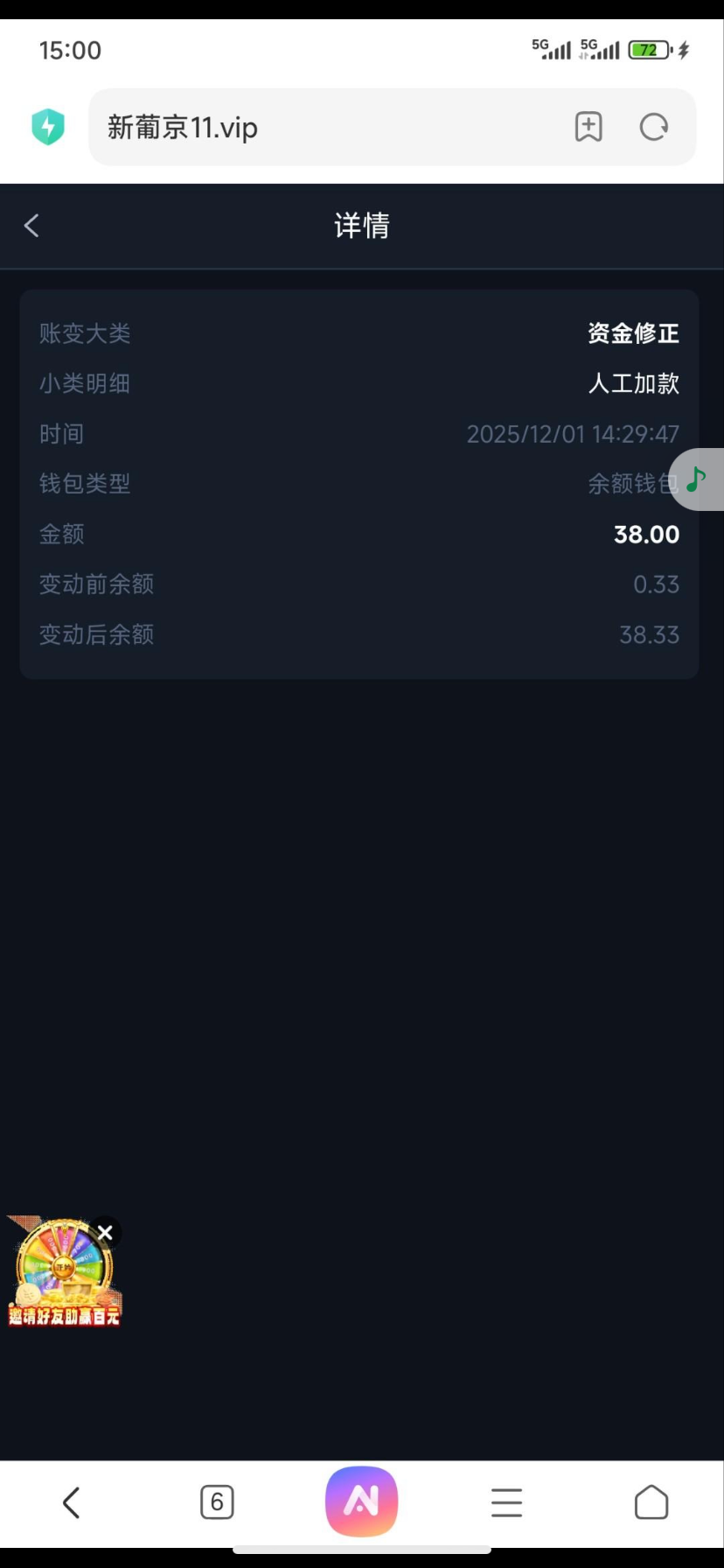
Task: Close the floating lucky wheel promo
Action: click(x=105, y=1233)
